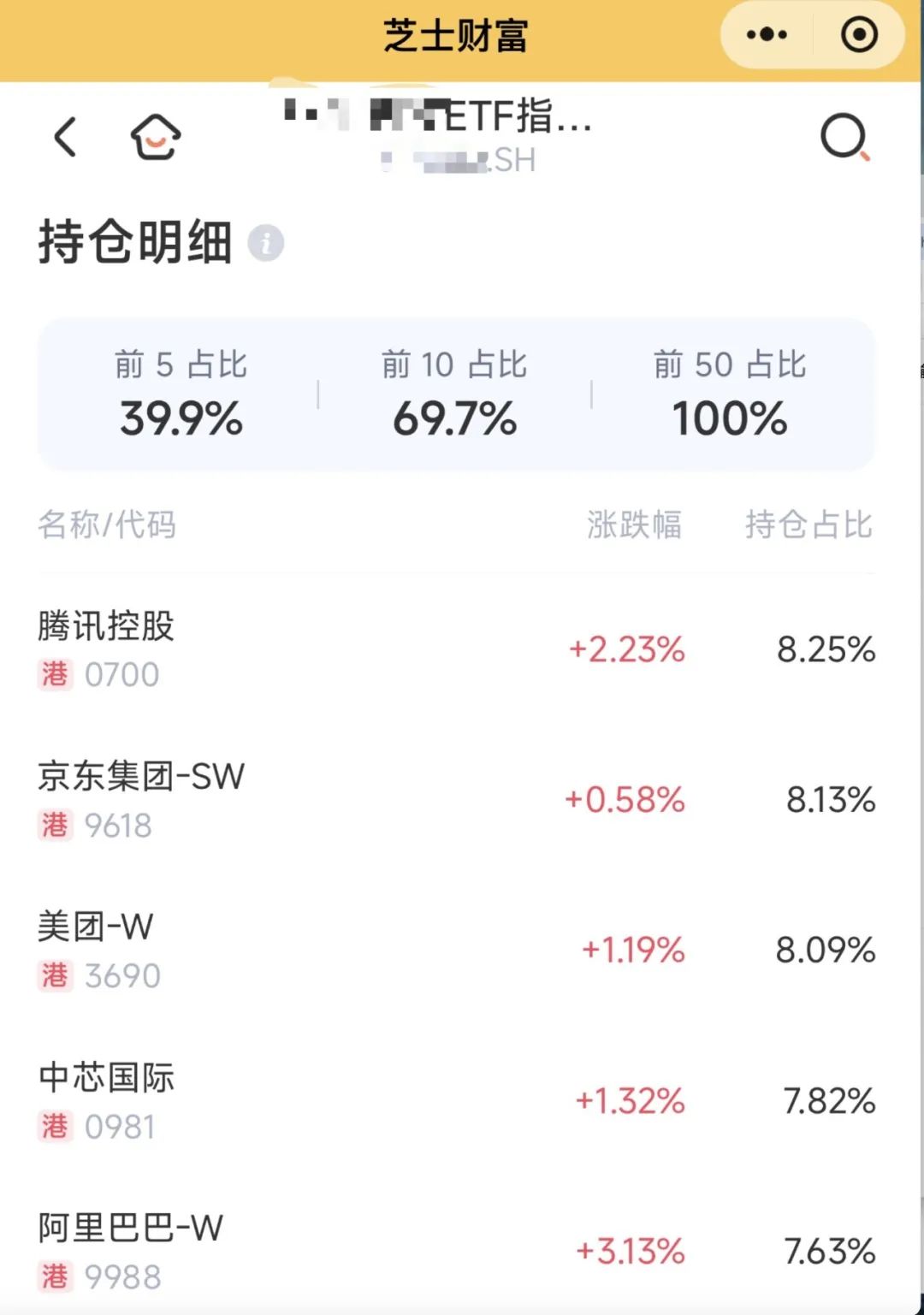Sort by the 涨跌幅 column header
Image resolution: width=924 pixels, height=1315 pixels.
pos(633,526)
